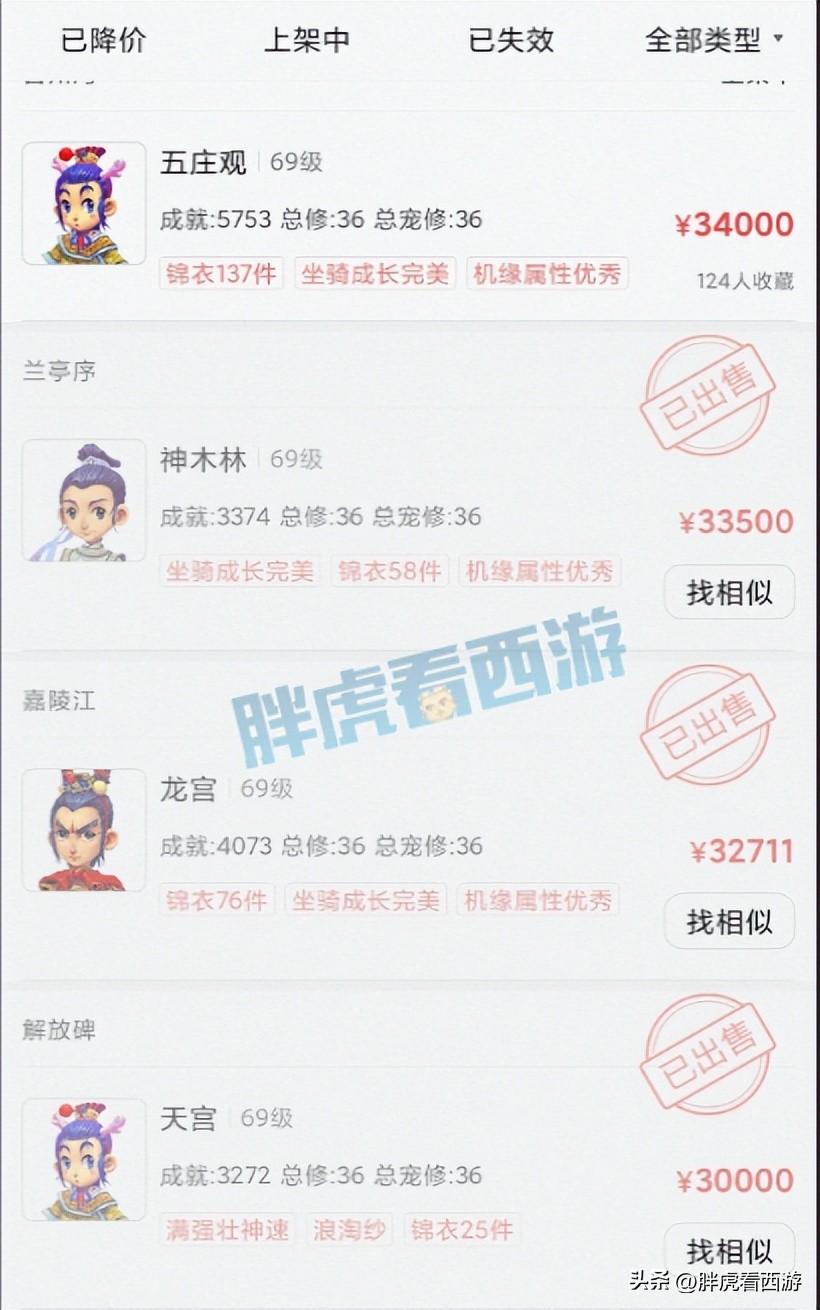
Task: Open the 天宫 listing priced ¥30000
Action: [400, 1174]
